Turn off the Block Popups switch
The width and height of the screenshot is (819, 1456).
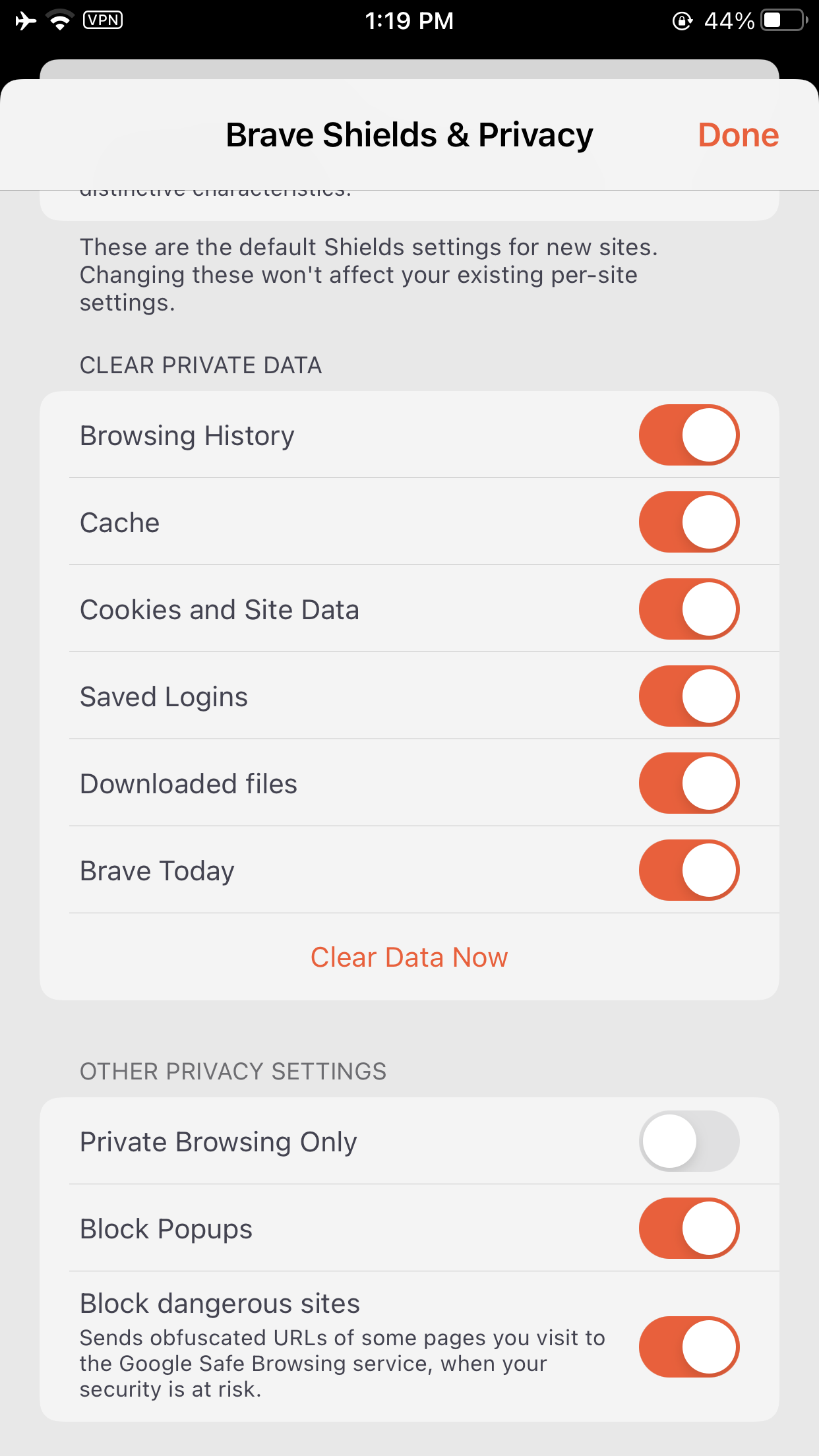click(x=689, y=1228)
